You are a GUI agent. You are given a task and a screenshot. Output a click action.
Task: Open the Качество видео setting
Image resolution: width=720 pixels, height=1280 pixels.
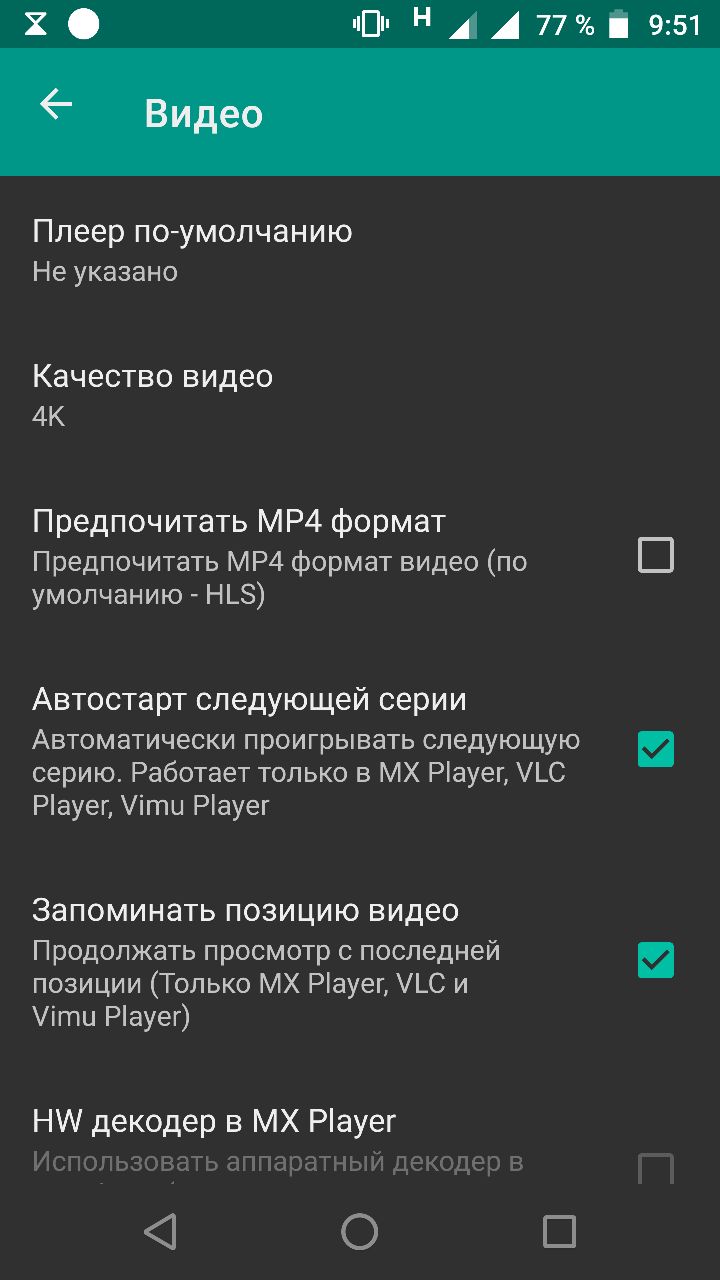coord(360,395)
